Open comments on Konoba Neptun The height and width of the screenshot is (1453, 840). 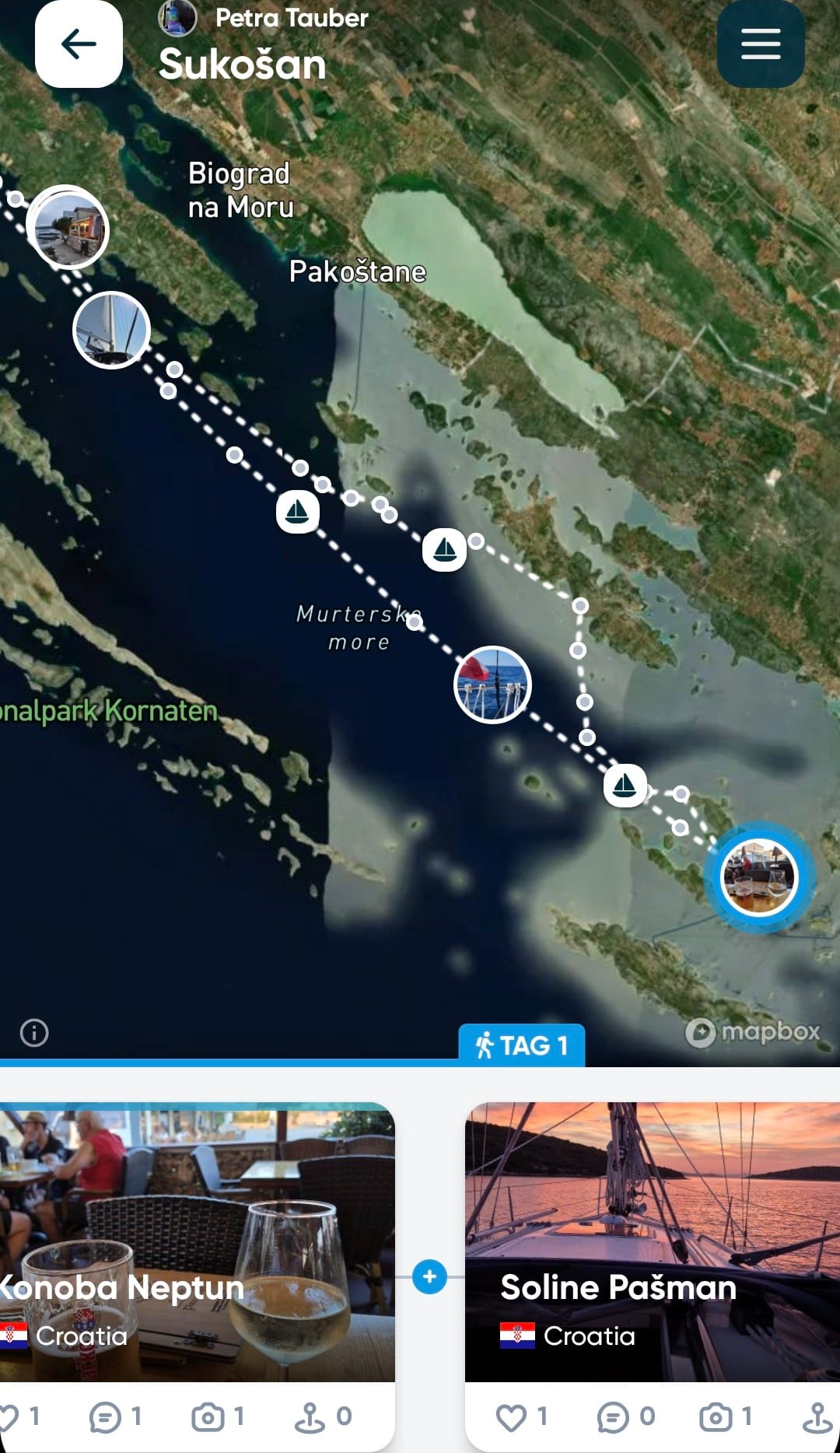tap(114, 1416)
